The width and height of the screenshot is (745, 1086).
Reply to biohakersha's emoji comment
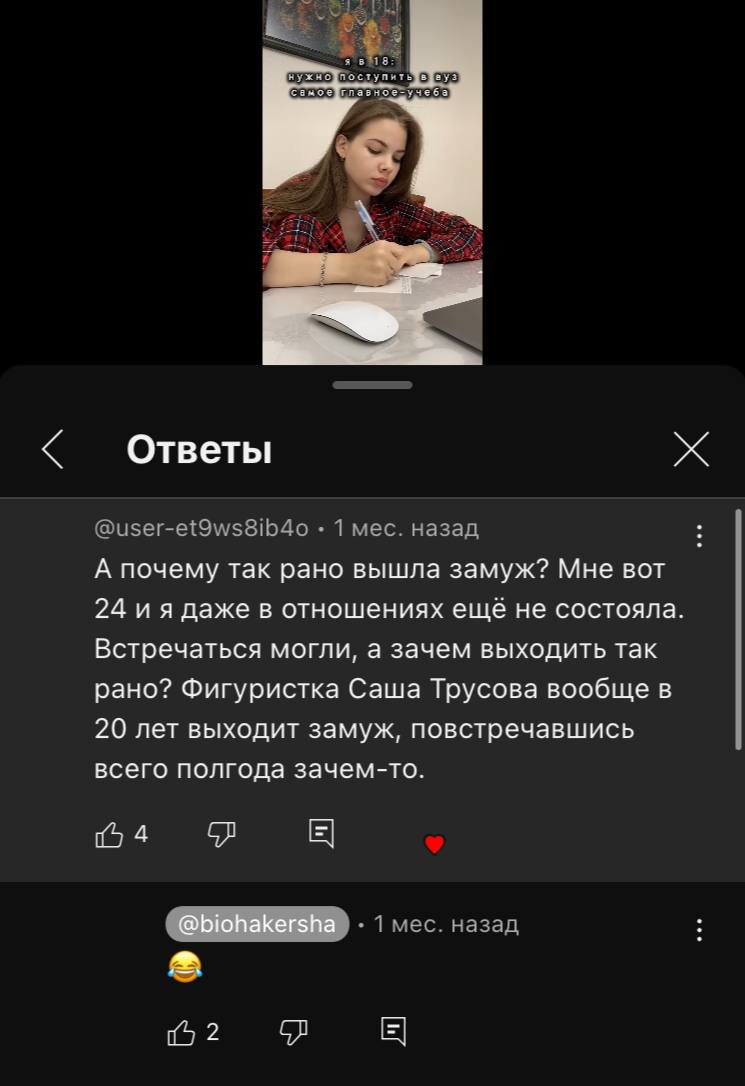tap(393, 1032)
